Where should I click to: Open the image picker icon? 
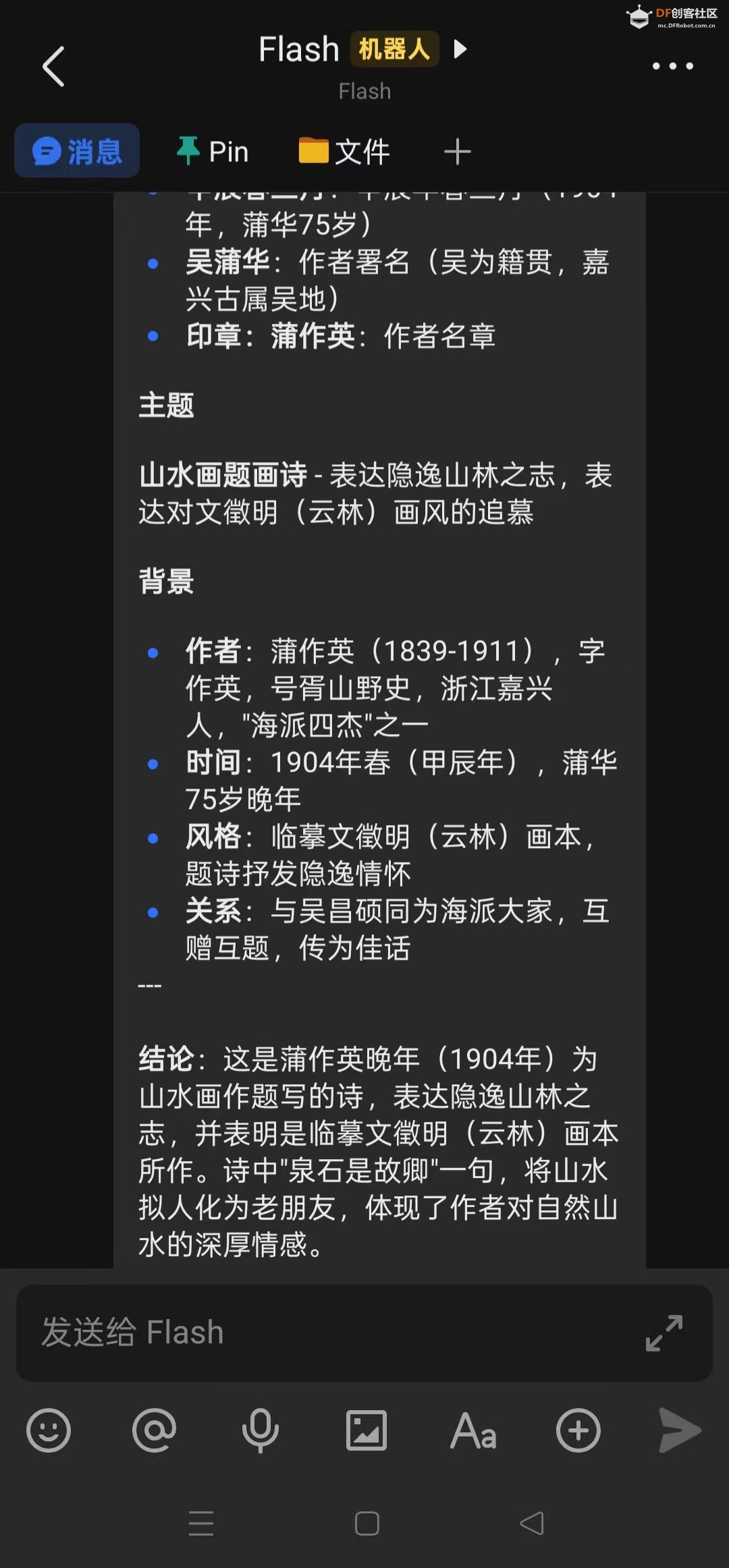click(x=366, y=1428)
